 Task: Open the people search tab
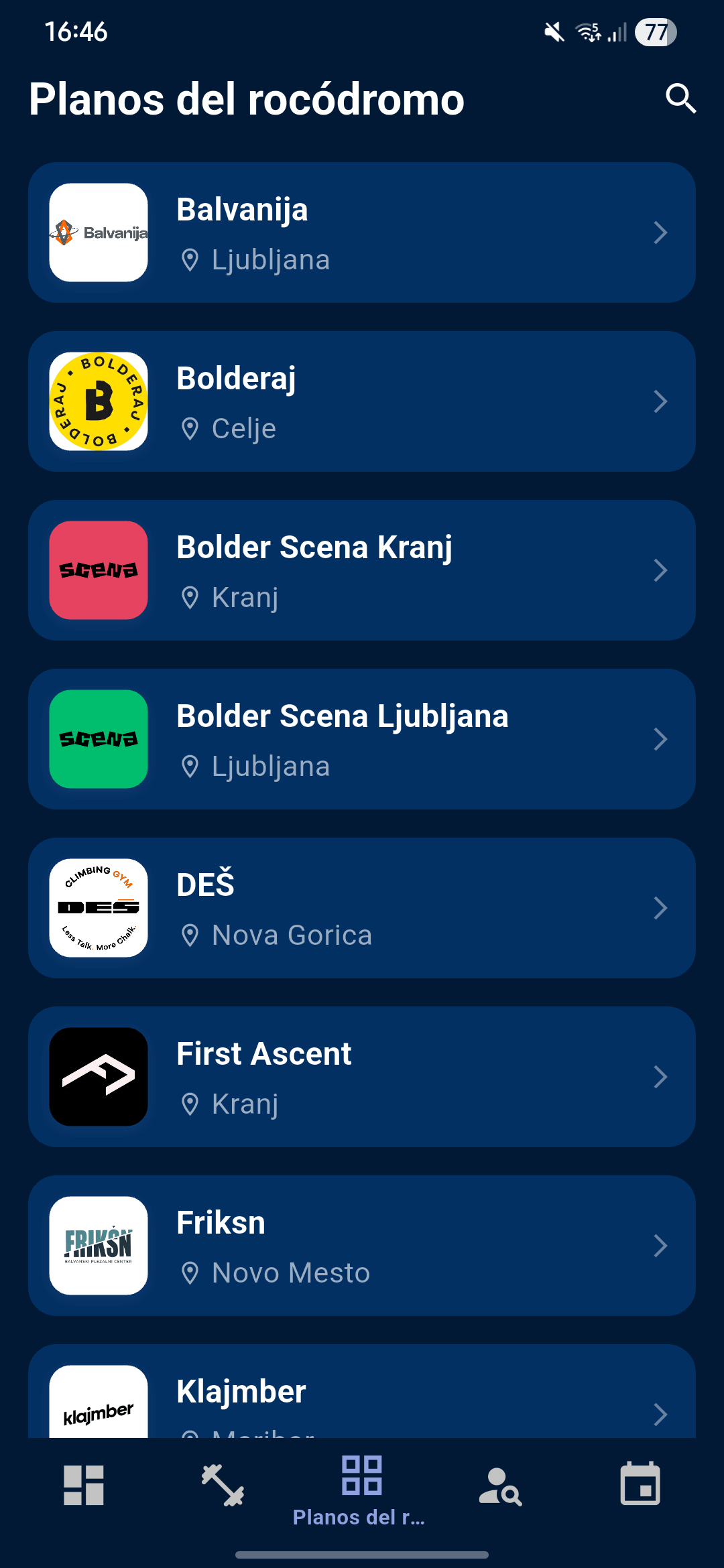coord(500,1485)
